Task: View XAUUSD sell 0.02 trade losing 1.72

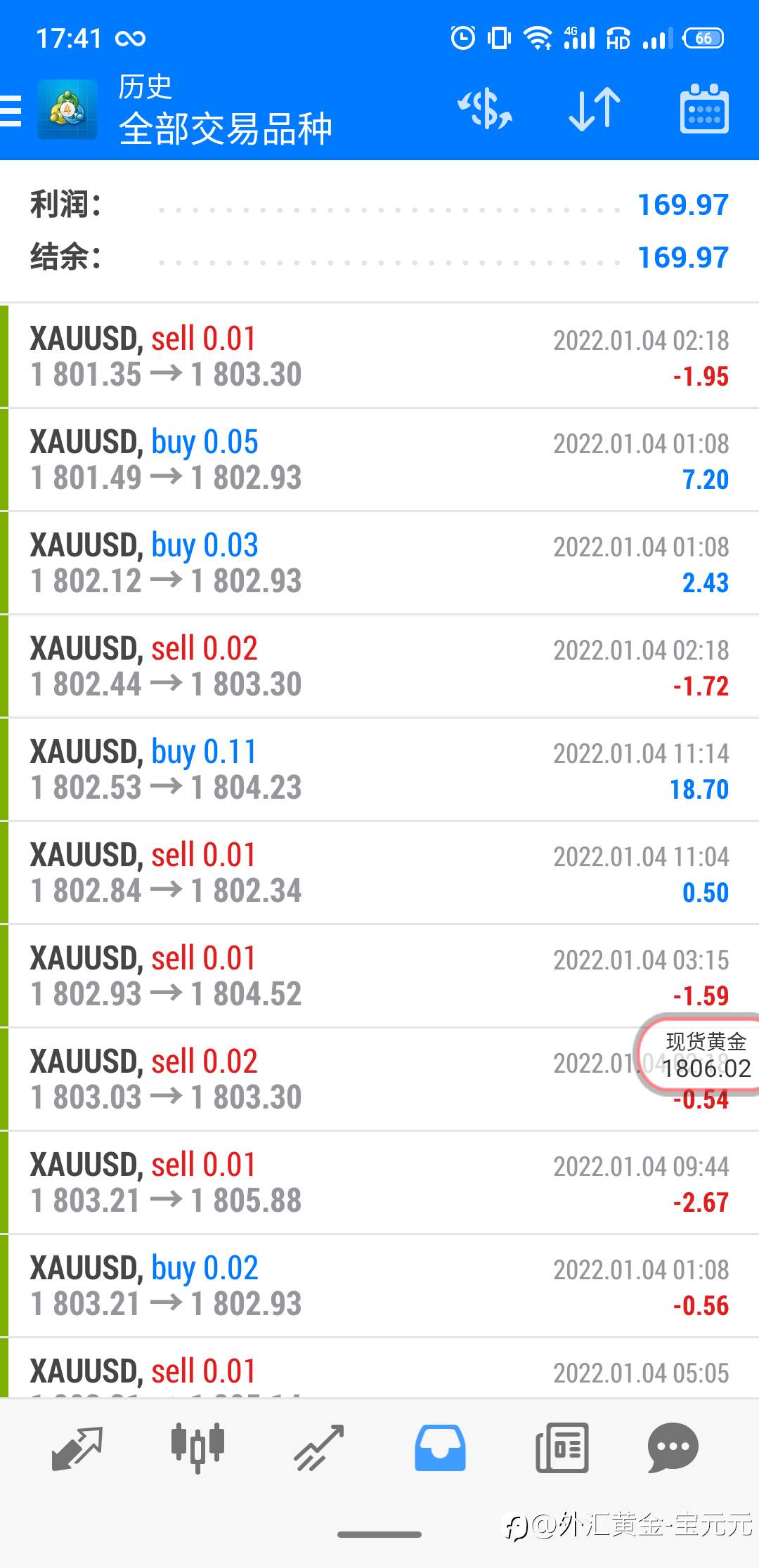Action: click(x=379, y=666)
